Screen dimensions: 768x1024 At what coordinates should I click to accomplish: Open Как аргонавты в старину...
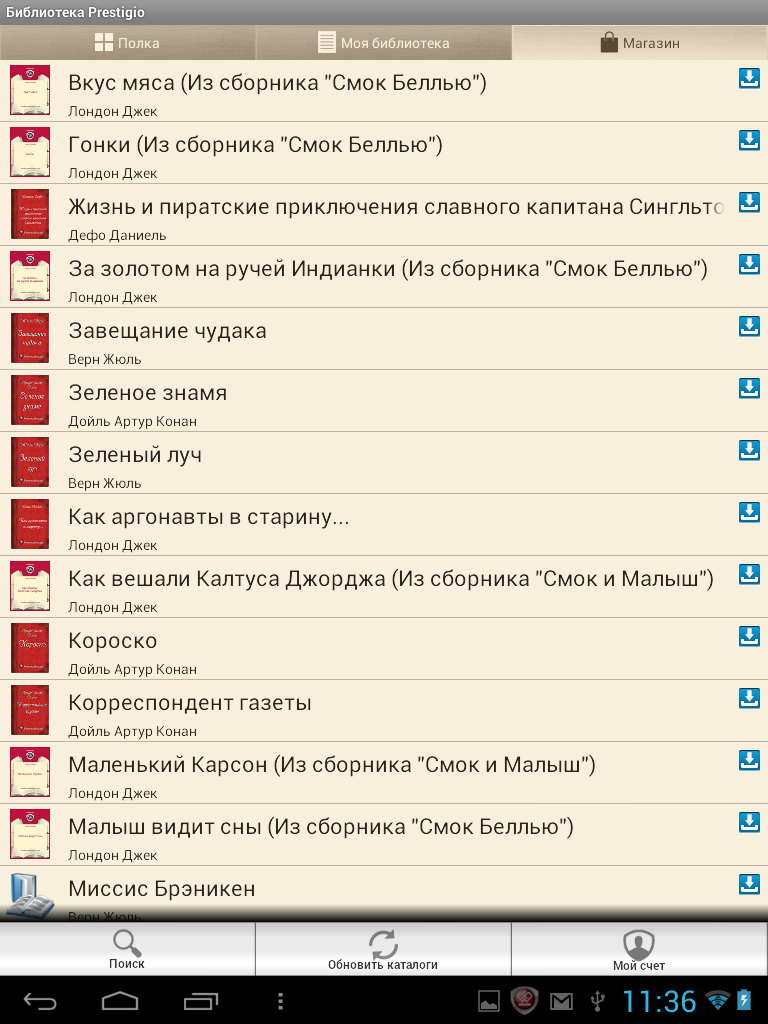click(x=208, y=517)
